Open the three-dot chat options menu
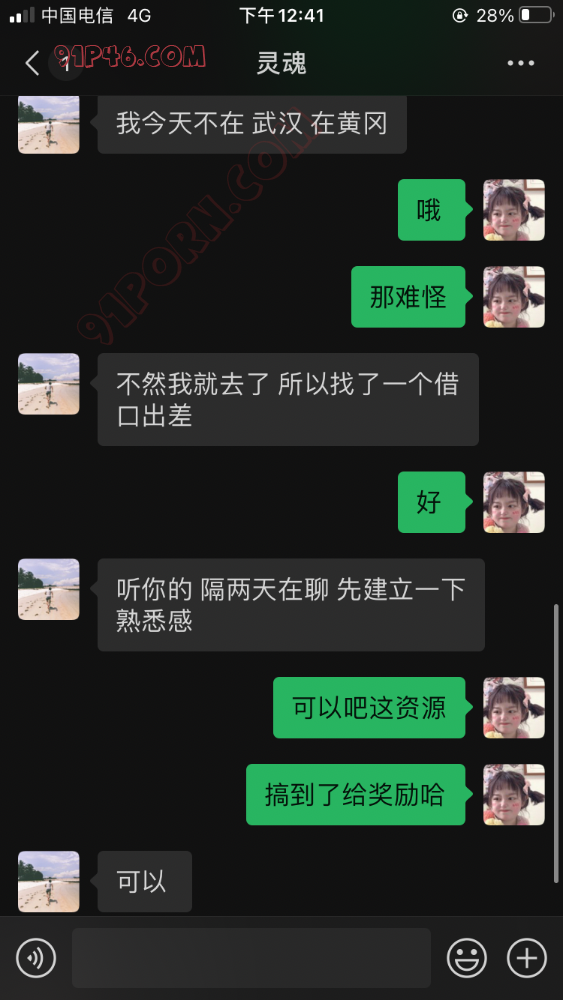 coord(520,63)
